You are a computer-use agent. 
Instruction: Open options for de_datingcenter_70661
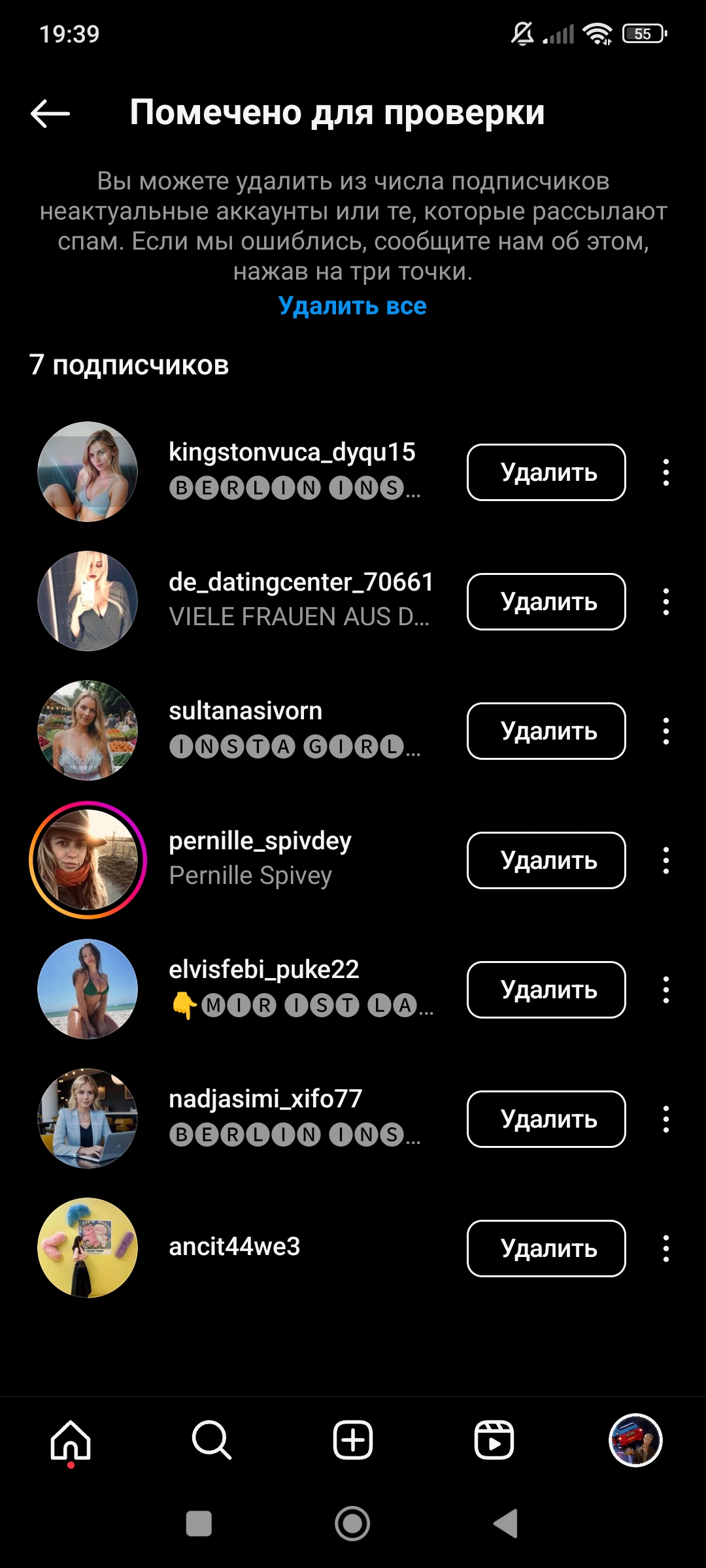point(665,602)
